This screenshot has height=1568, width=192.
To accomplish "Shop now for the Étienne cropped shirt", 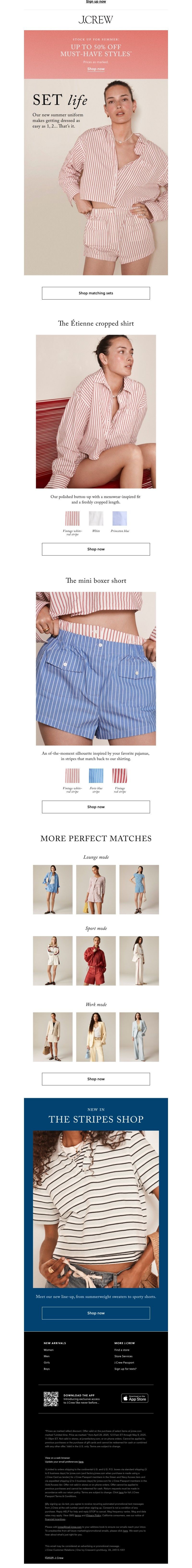I will click(96, 548).
